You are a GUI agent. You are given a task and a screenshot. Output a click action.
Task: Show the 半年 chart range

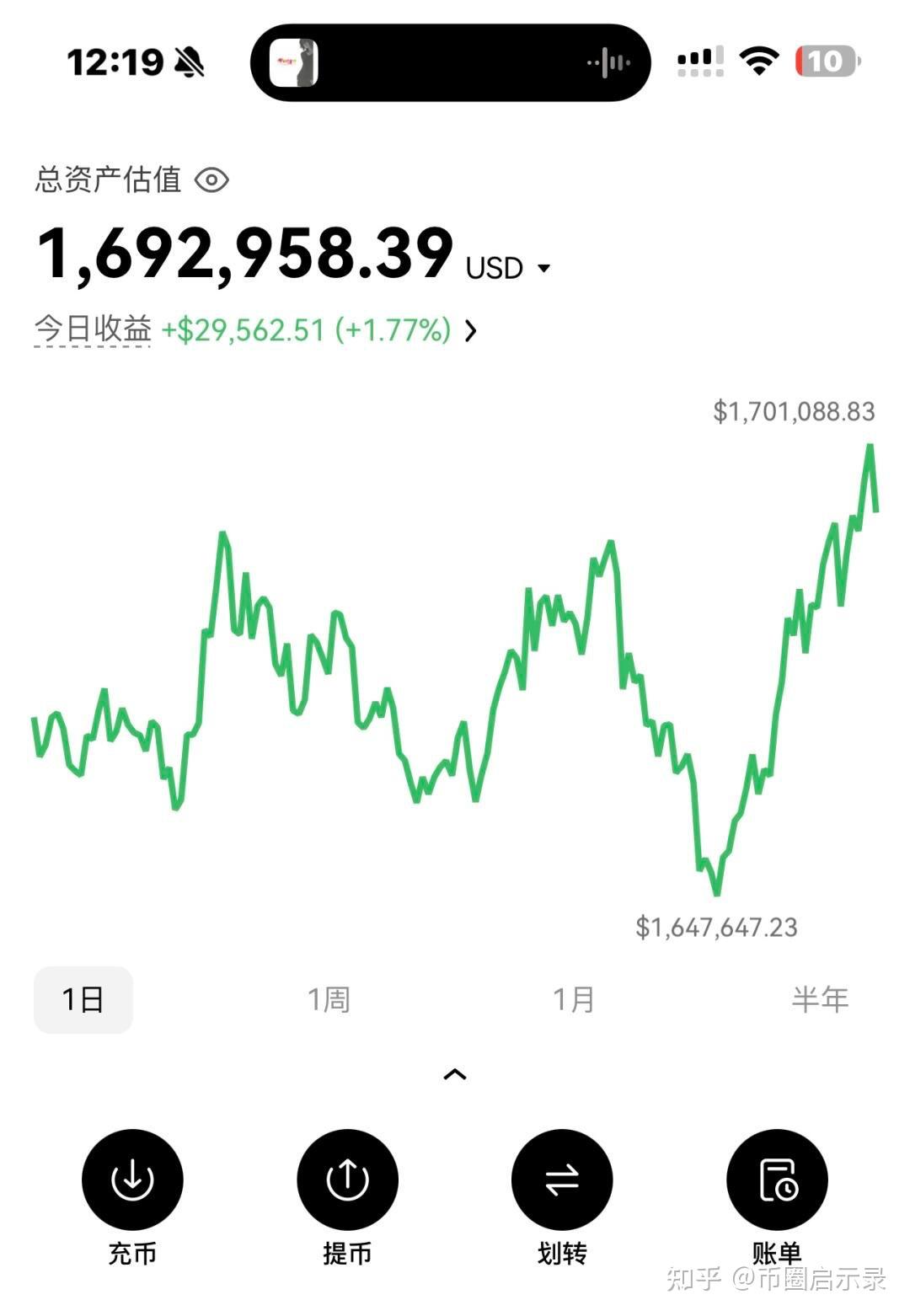[x=820, y=1000]
